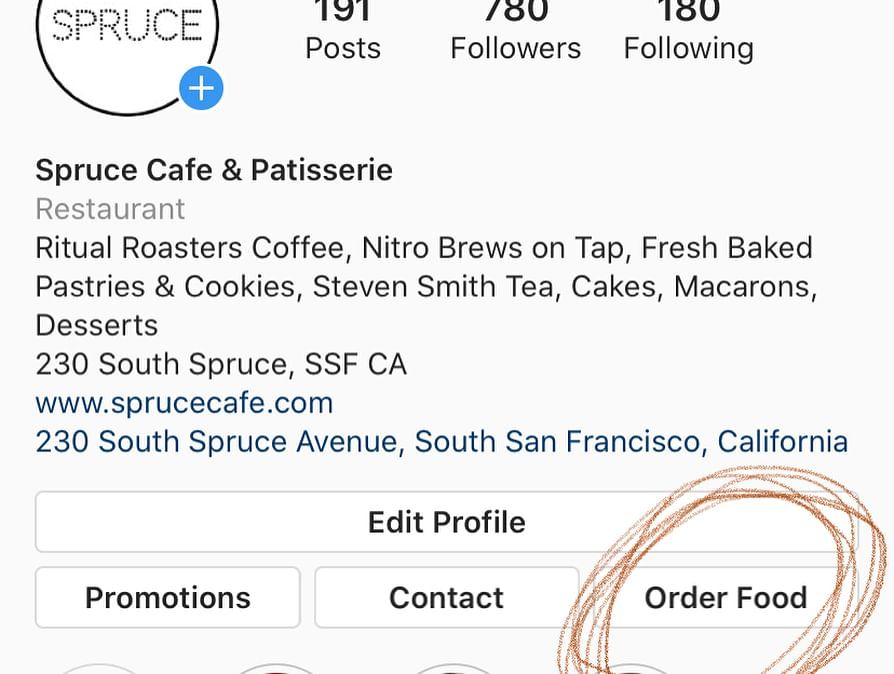
Task: Open the 230 South Spruce Avenue address link
Action: (x=441, y=441)
